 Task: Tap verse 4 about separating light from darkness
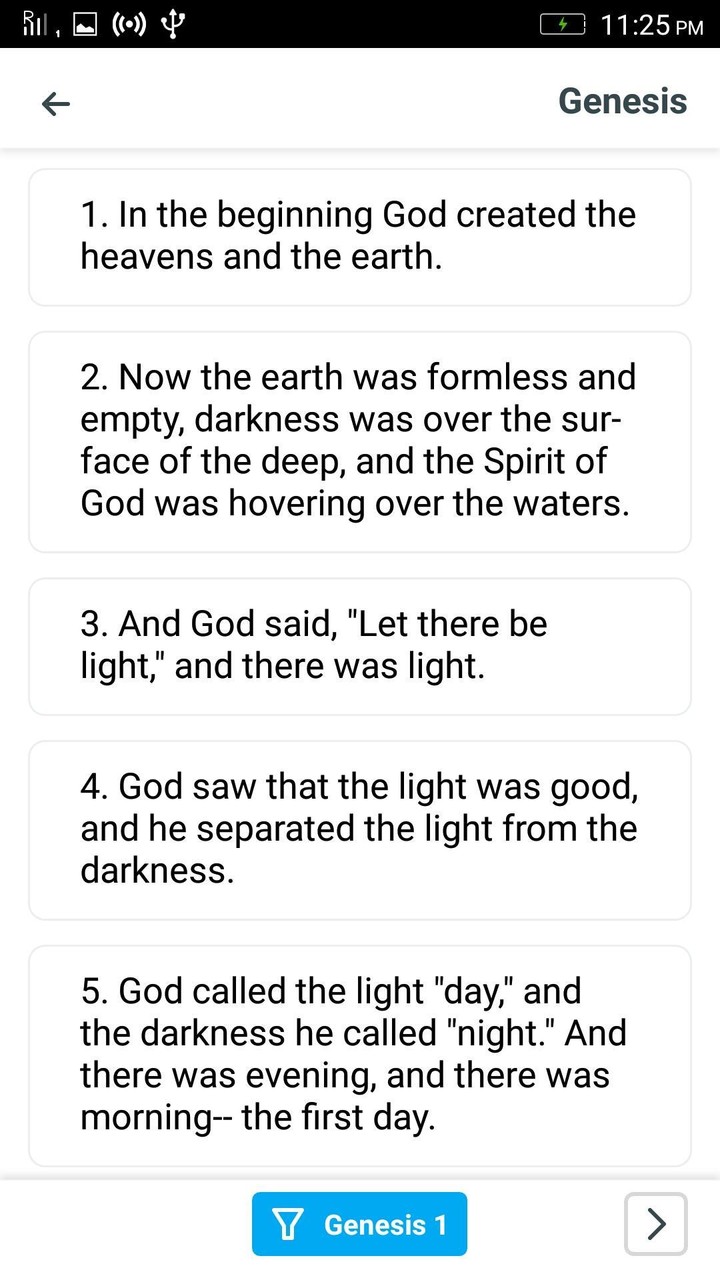click(x=360, y=830)
